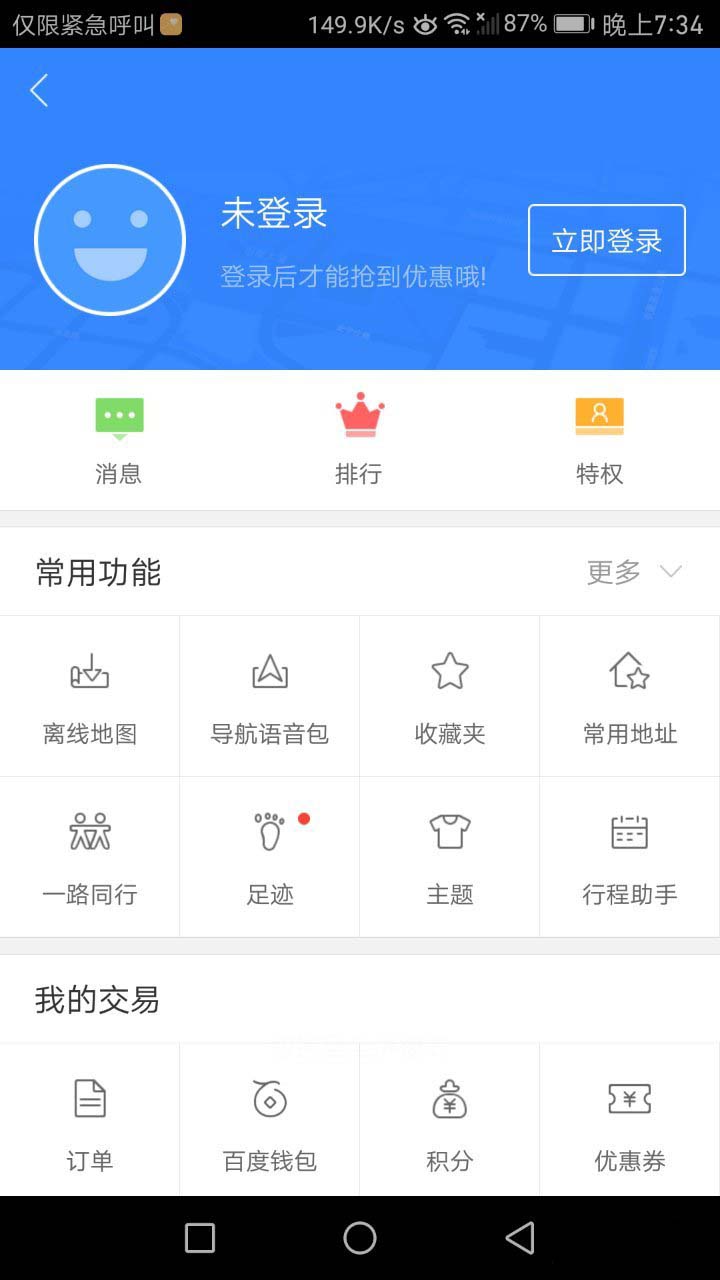
Task: Open the smiley profile avatar
Action: pos(110,240)
